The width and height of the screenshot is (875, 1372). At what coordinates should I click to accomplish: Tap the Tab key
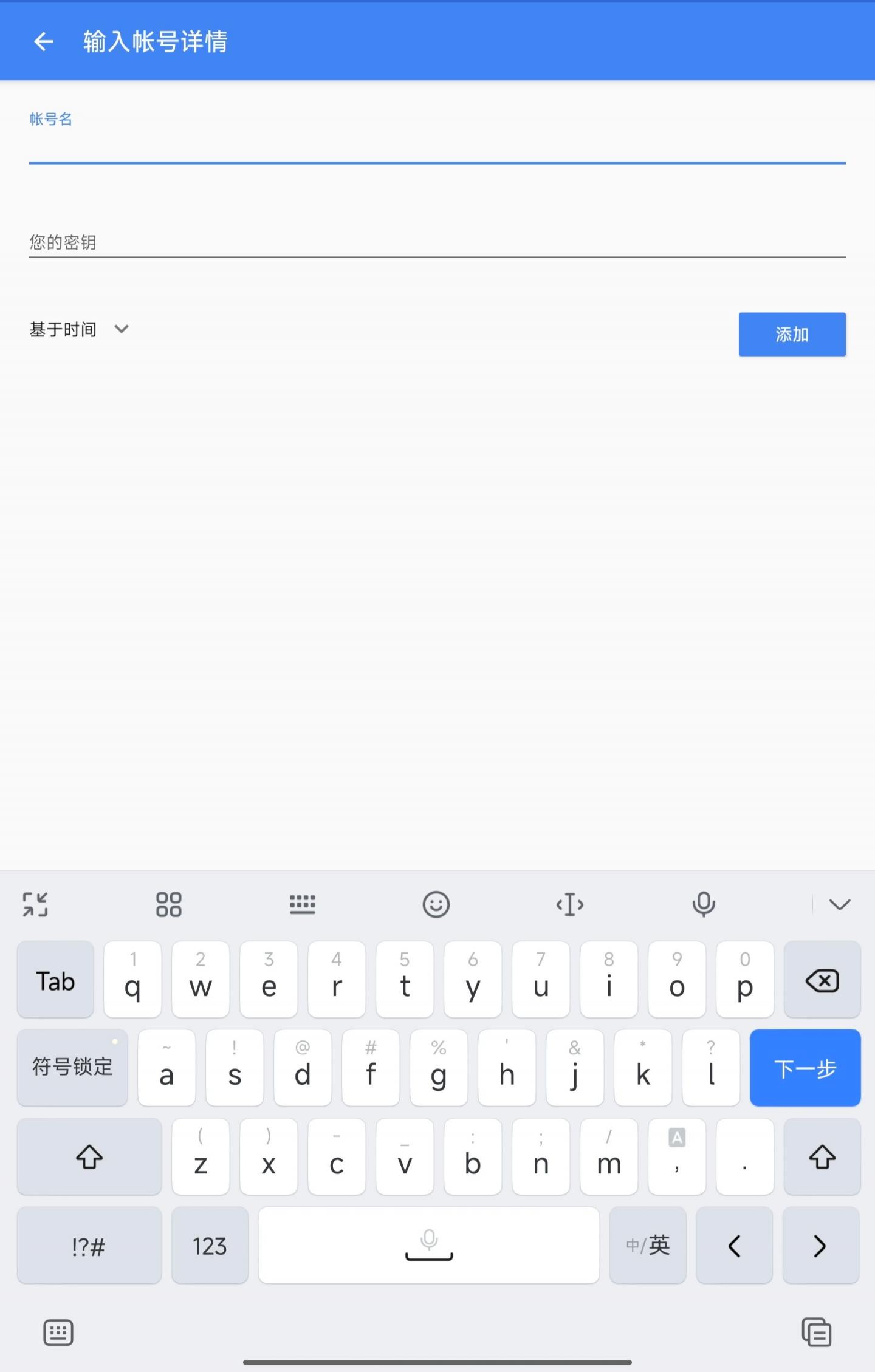point(55,980)
